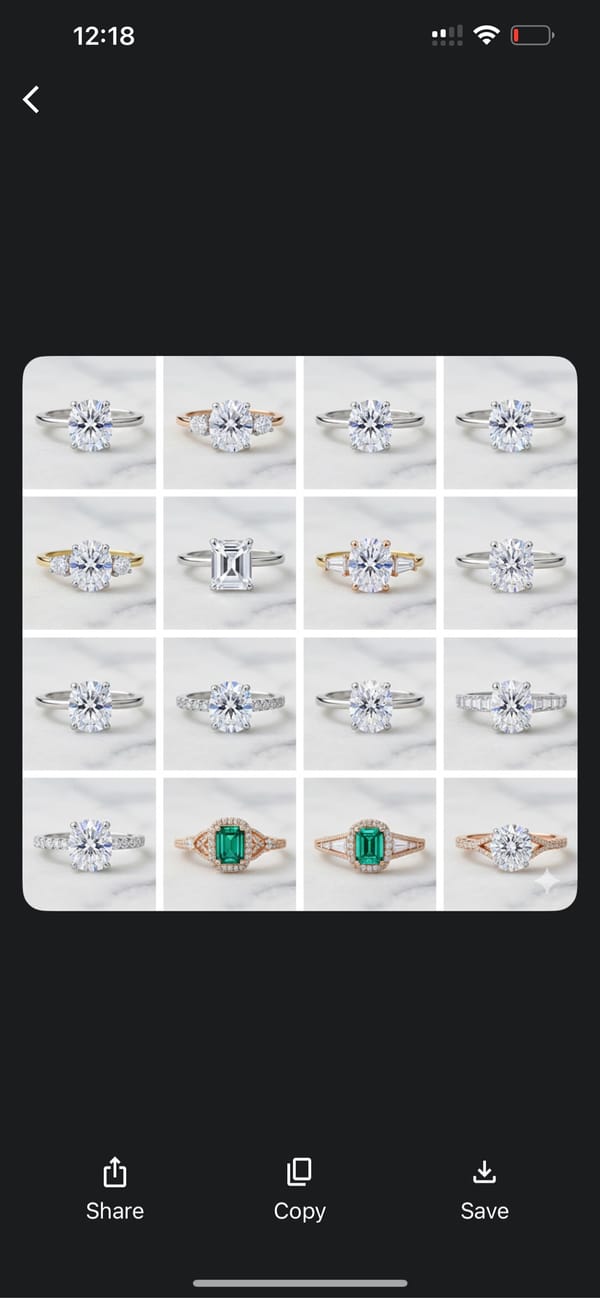Share the ring collage image
The image size is (600, 1298).
tap(115, 1189)
